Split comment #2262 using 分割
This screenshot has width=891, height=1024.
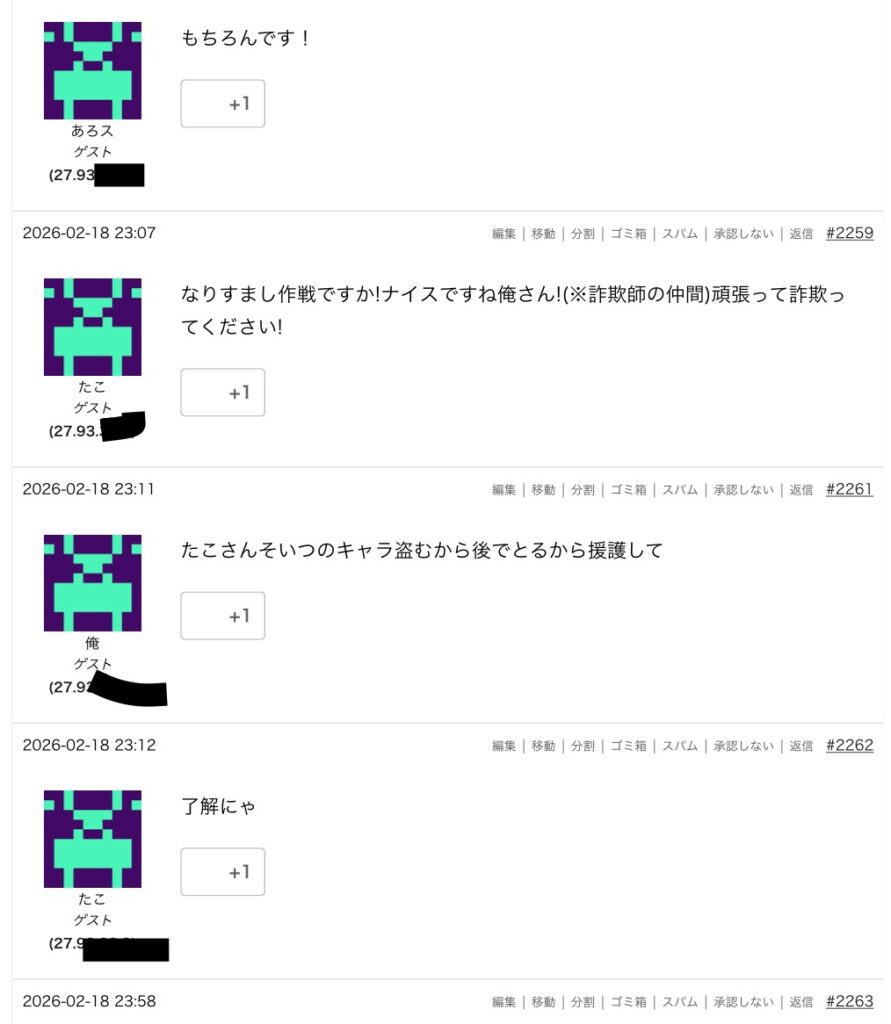click(582, 746)
